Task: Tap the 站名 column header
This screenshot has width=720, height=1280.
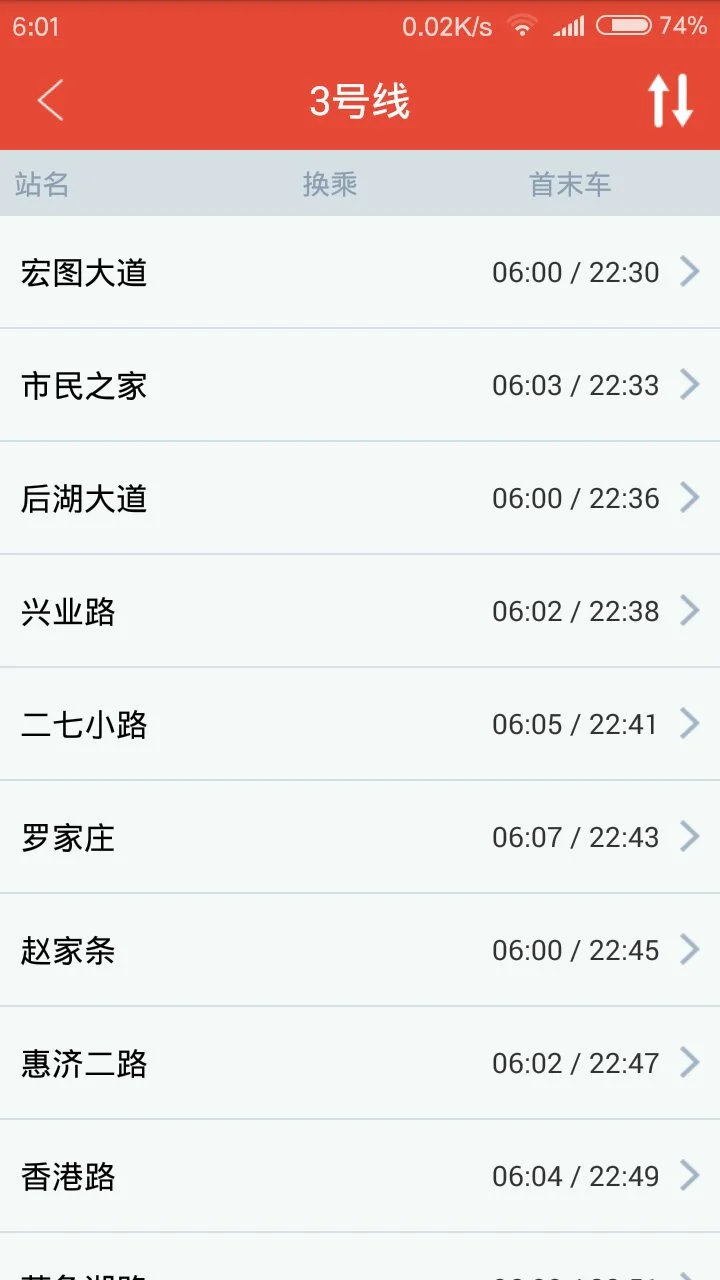Action: click(42, 183)
